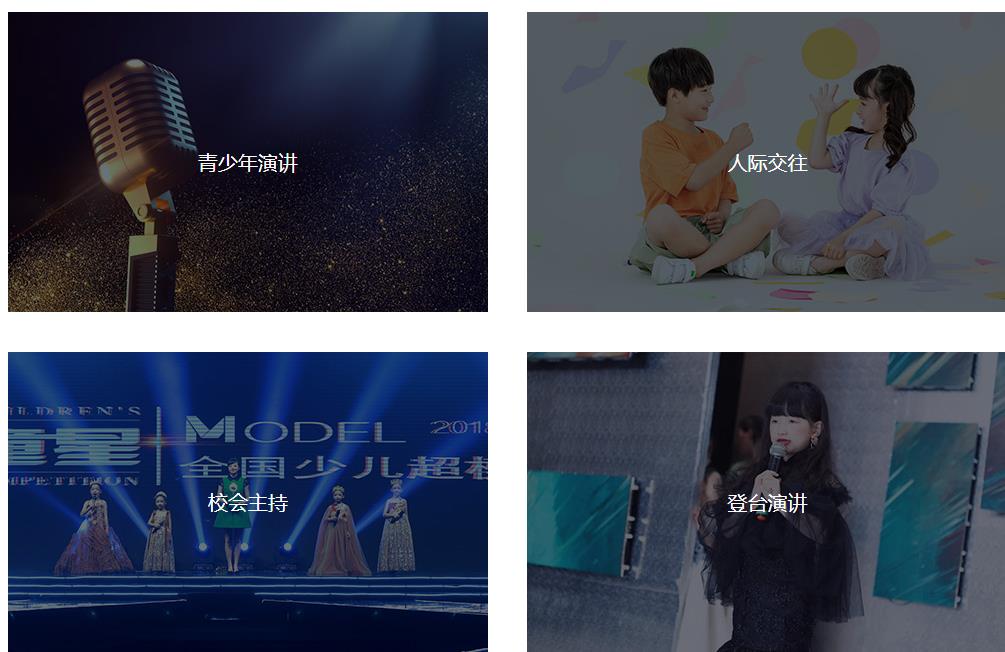View the 校会主持 category tile

[x=247, y=502]
